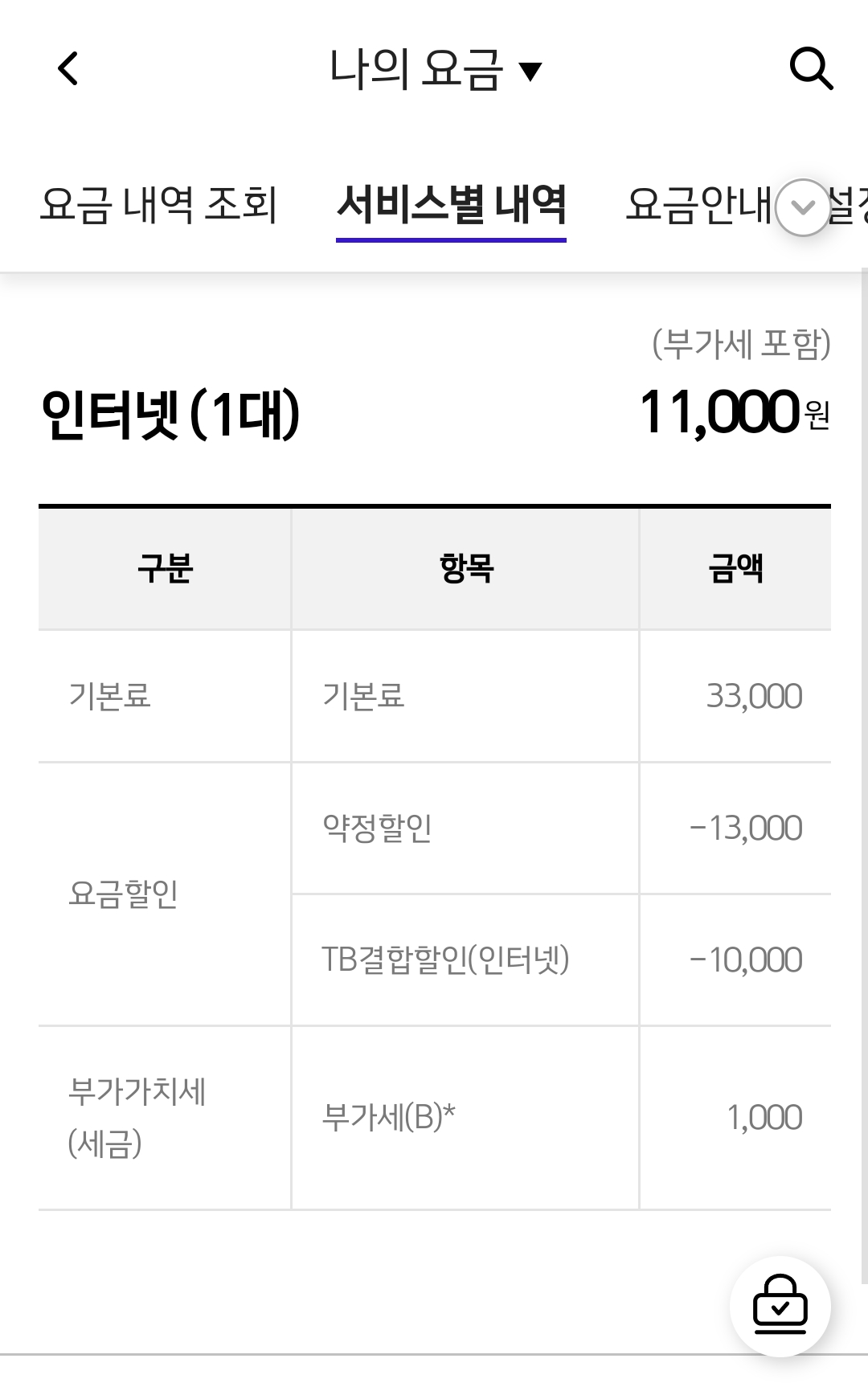
Task: Select the 서비스별 내역 tab
Action: pyautogui.click(x=451, y=205)
